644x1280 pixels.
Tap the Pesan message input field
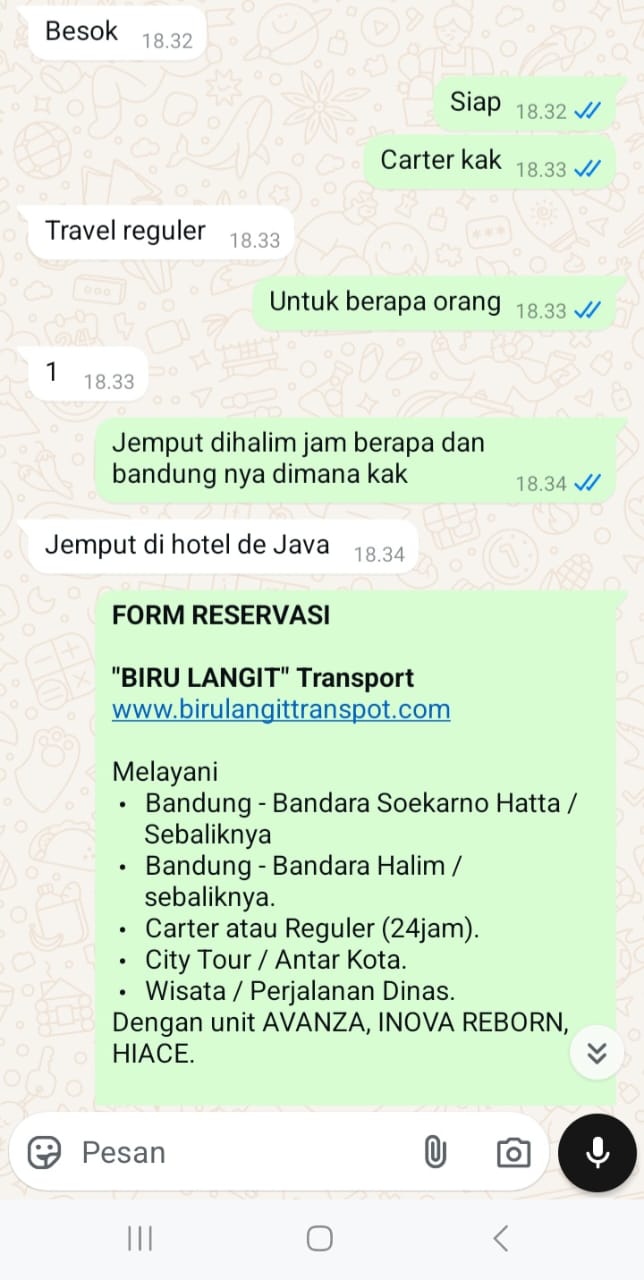[x=240, y=1152]
